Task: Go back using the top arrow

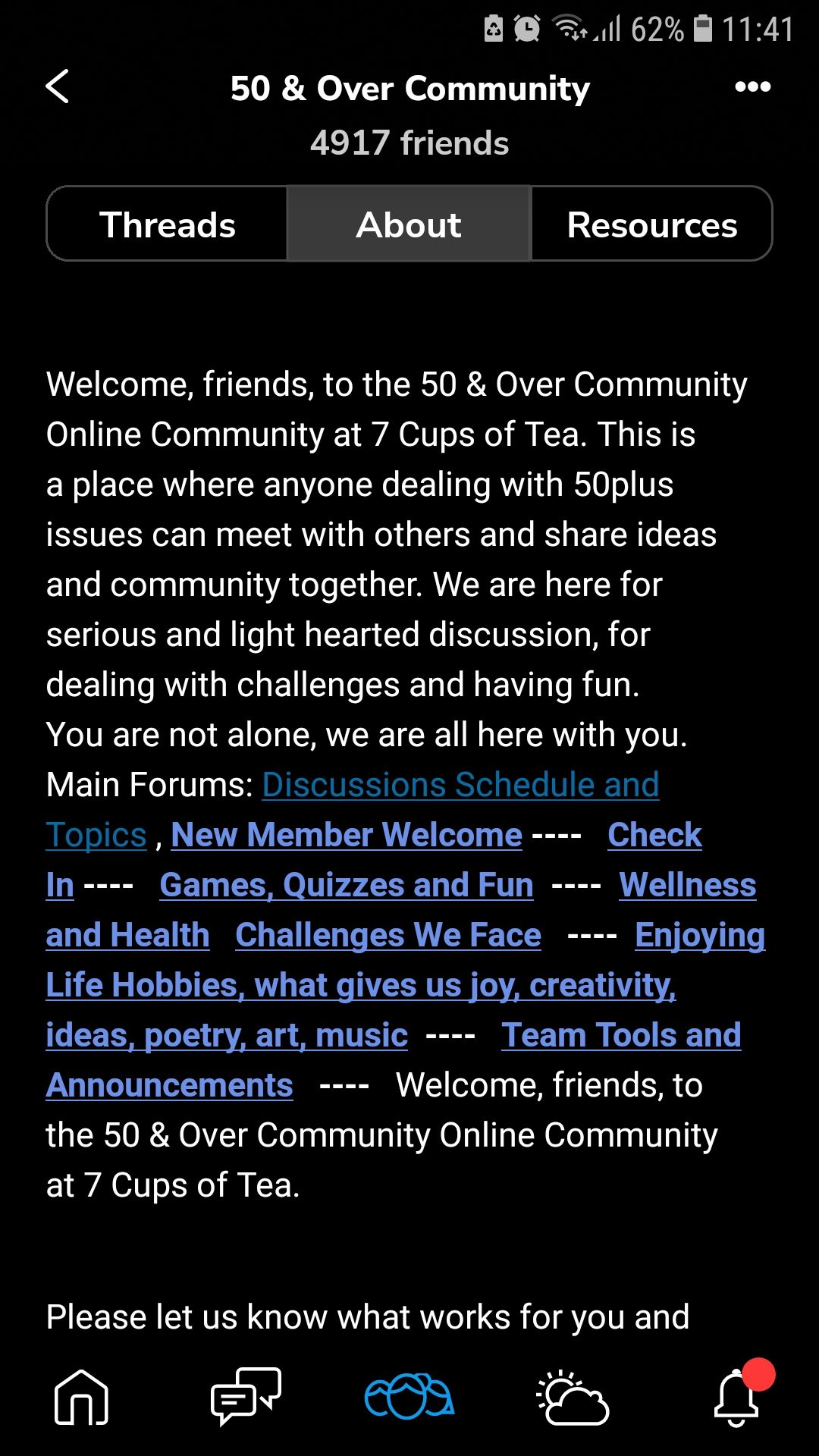Action: 58,86
